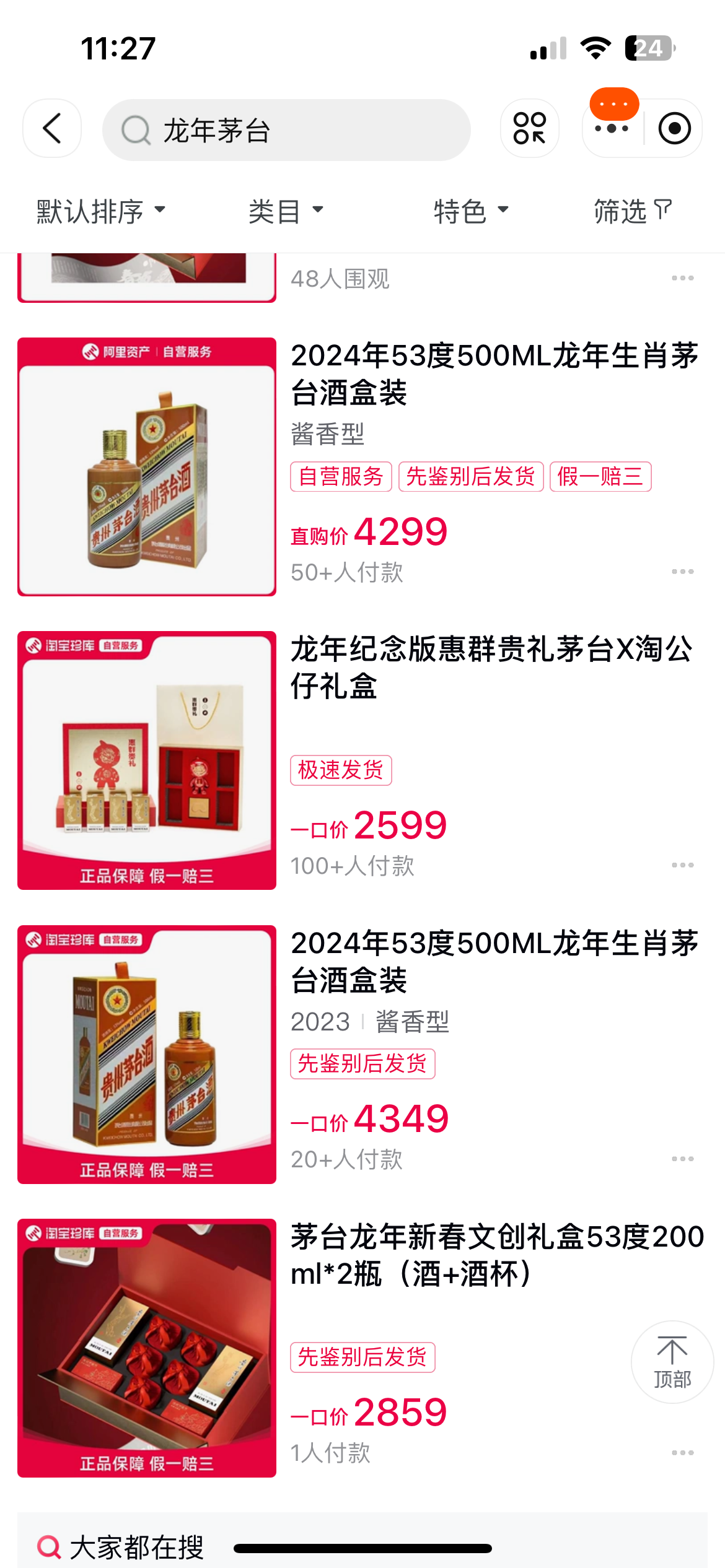Image resolution: width=725 pixels, height=1568 pixels.
Task: Open more options for 2859 listing
Action: 682,1452
